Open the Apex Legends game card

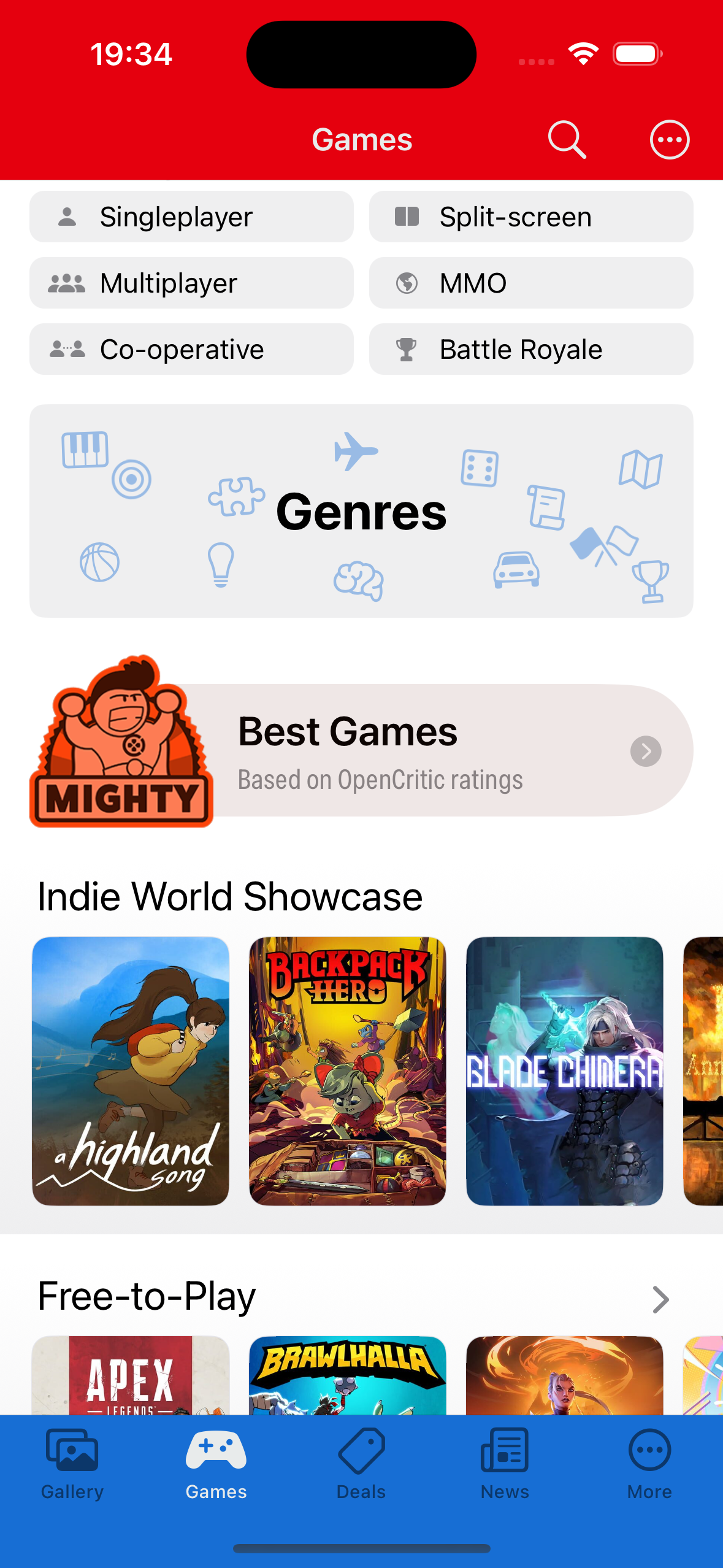click(131, 1375)
